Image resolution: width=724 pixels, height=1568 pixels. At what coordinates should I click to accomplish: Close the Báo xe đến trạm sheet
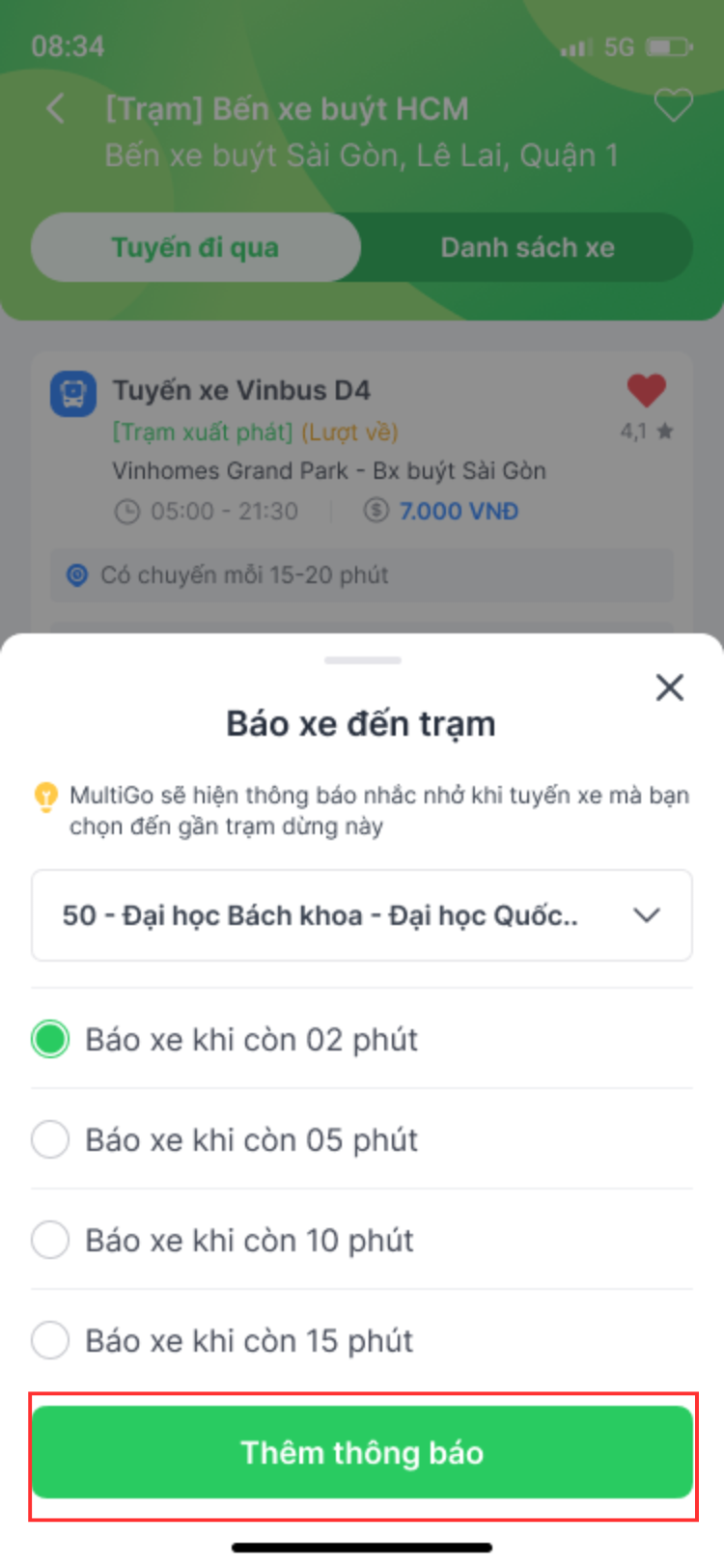669,687
